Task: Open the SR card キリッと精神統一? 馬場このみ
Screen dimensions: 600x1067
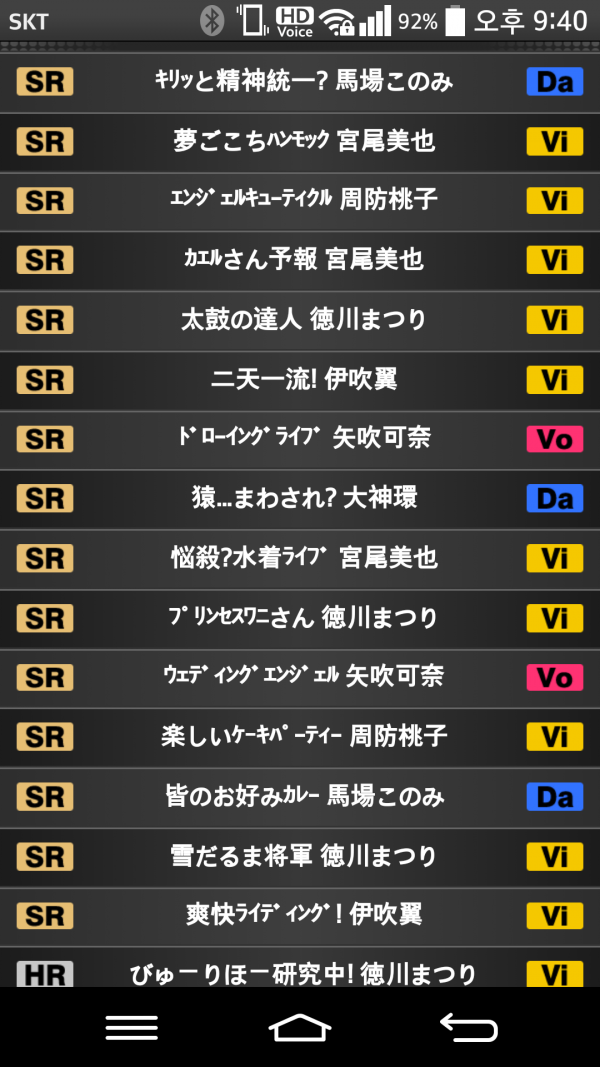Action: pyautogui.click(x=303, y=82)
